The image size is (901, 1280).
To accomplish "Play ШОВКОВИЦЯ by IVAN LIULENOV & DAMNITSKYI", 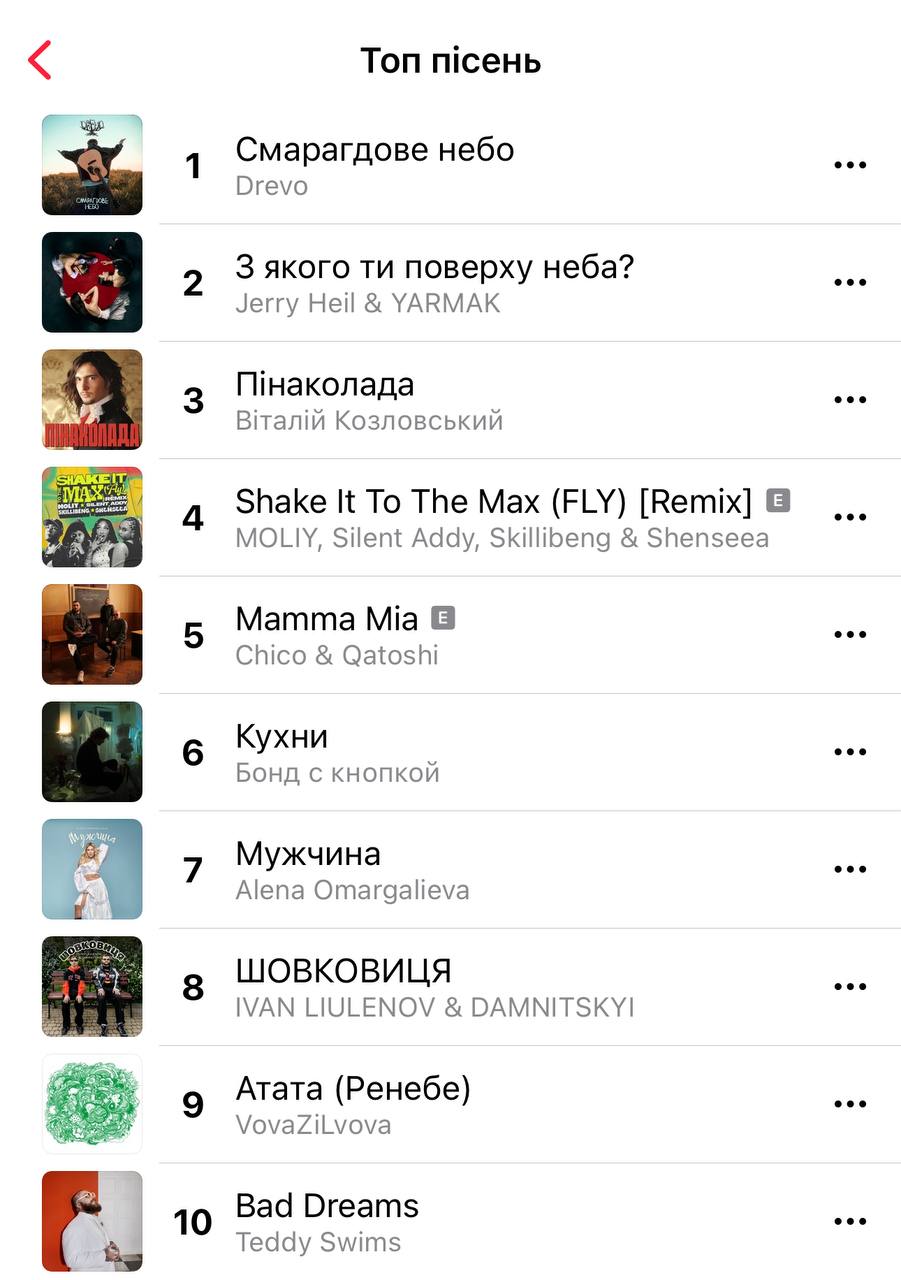I will click(434, 987).
